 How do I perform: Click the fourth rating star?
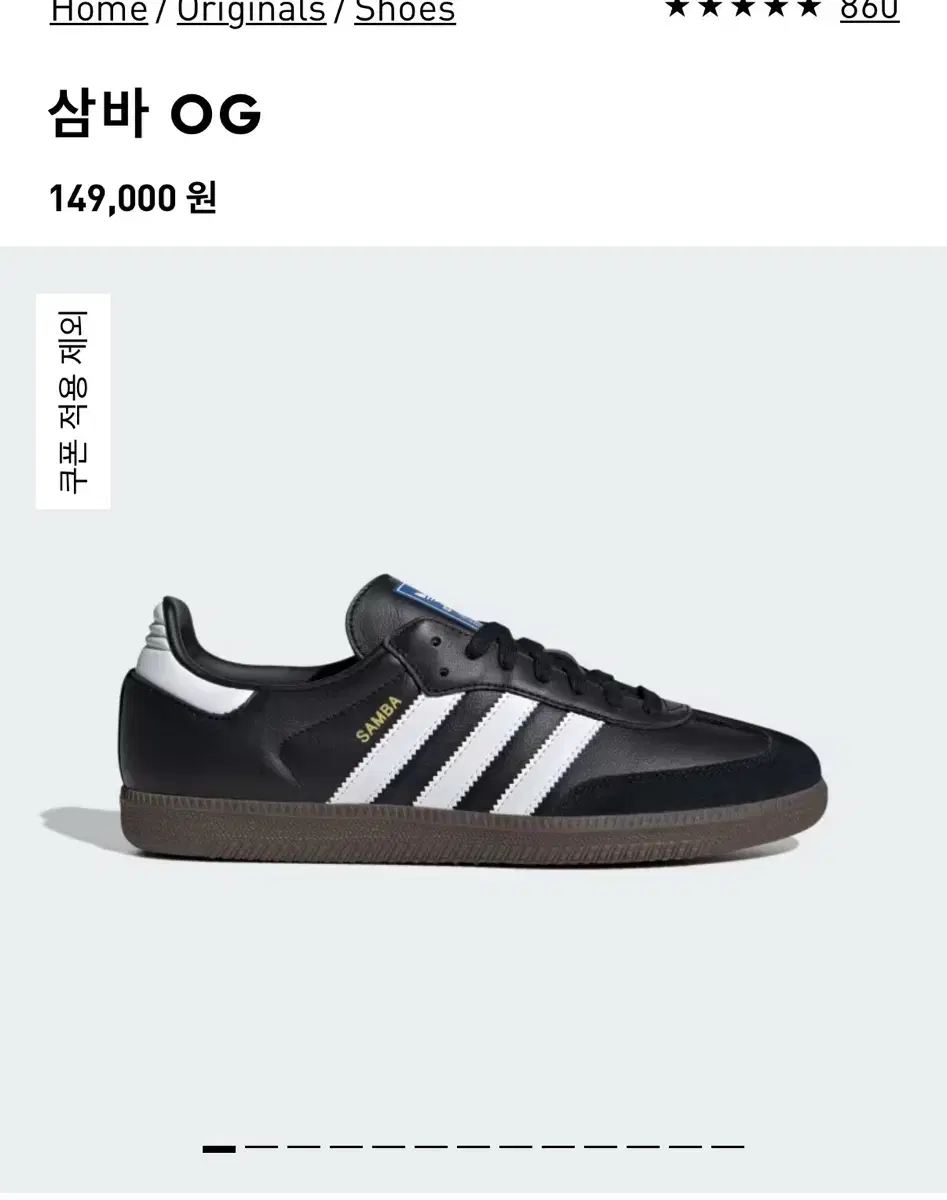click(775, 8)
